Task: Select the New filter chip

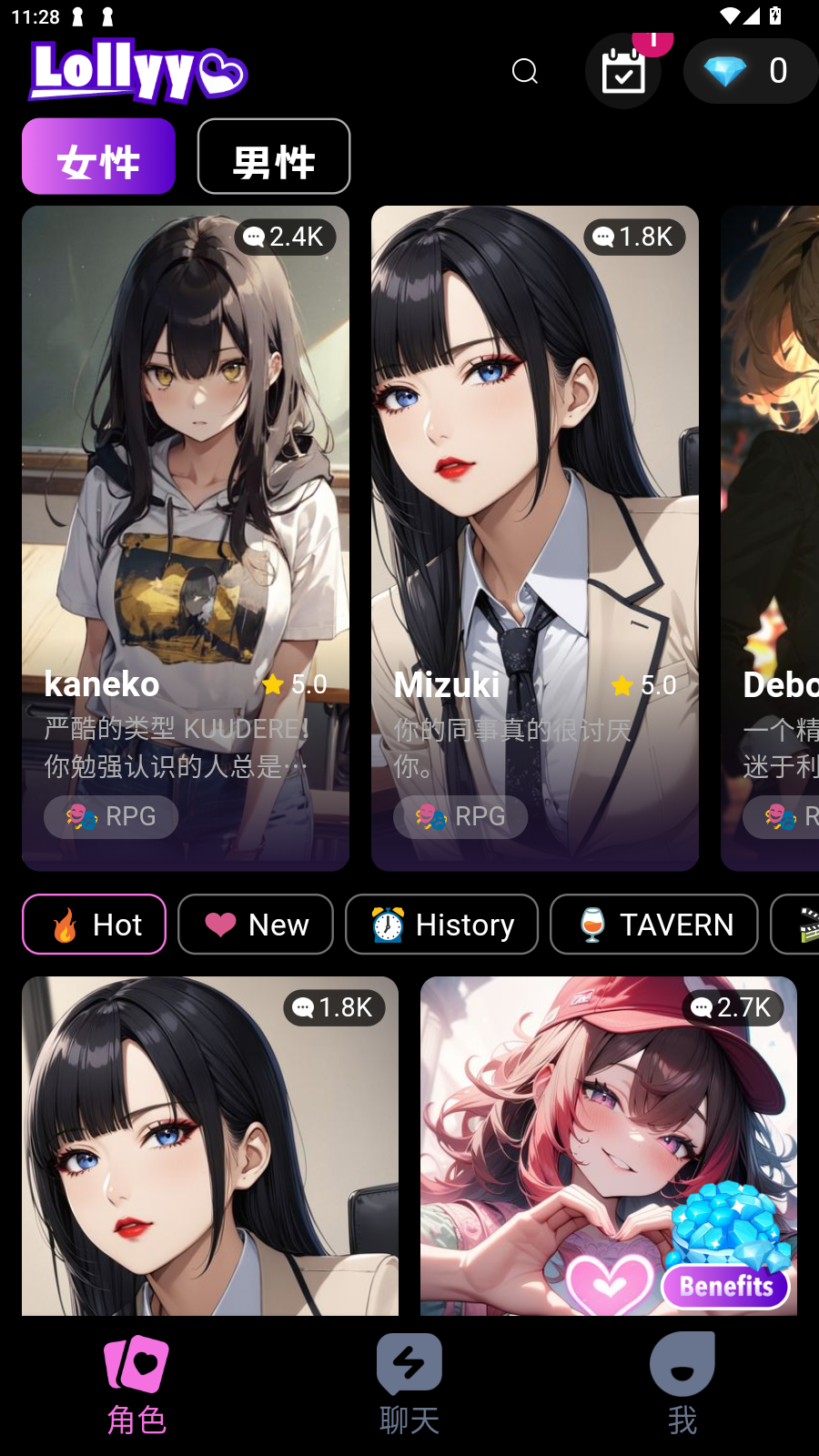Action: click(x=256, y=925)
